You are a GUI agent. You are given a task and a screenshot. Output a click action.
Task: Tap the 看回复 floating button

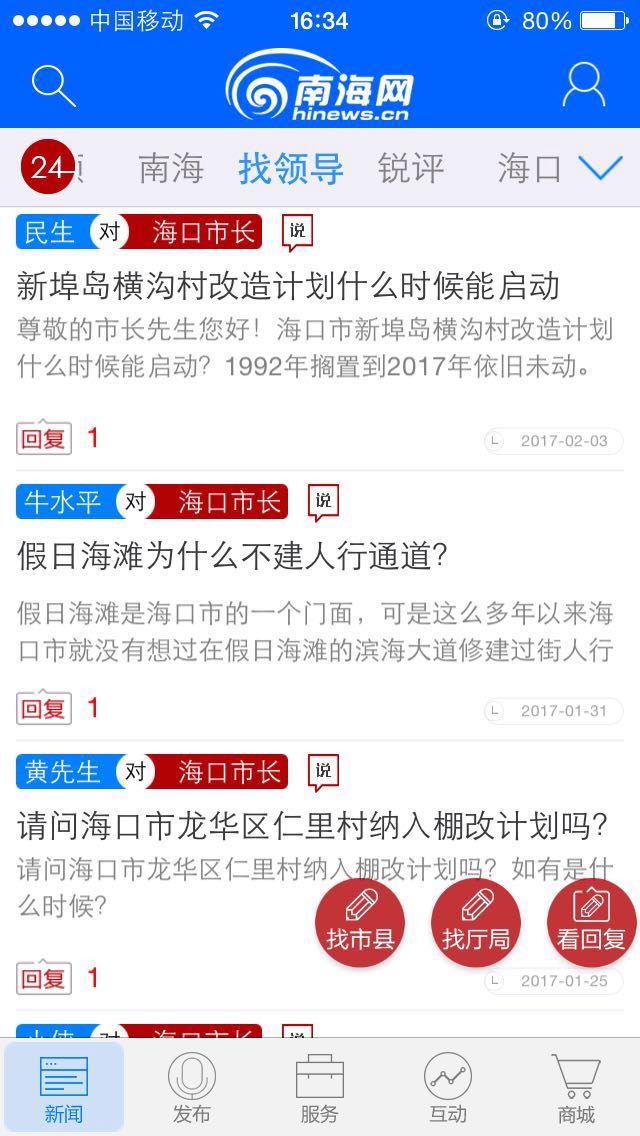(x=591, y=922)
